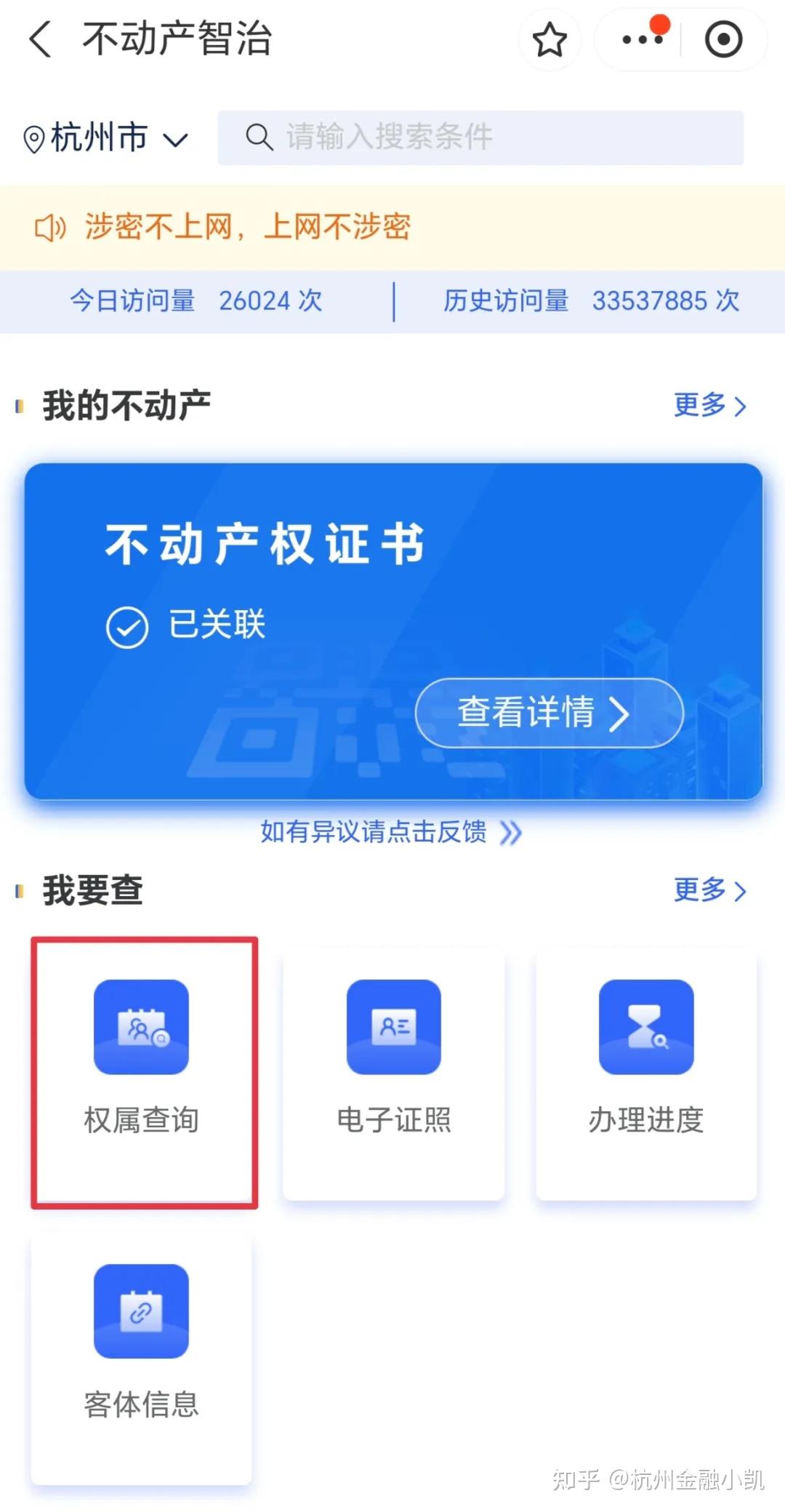Open the 办理进度 processing progress icon
This screenshot has width=785, height=1512.
tap(645, 1027)
